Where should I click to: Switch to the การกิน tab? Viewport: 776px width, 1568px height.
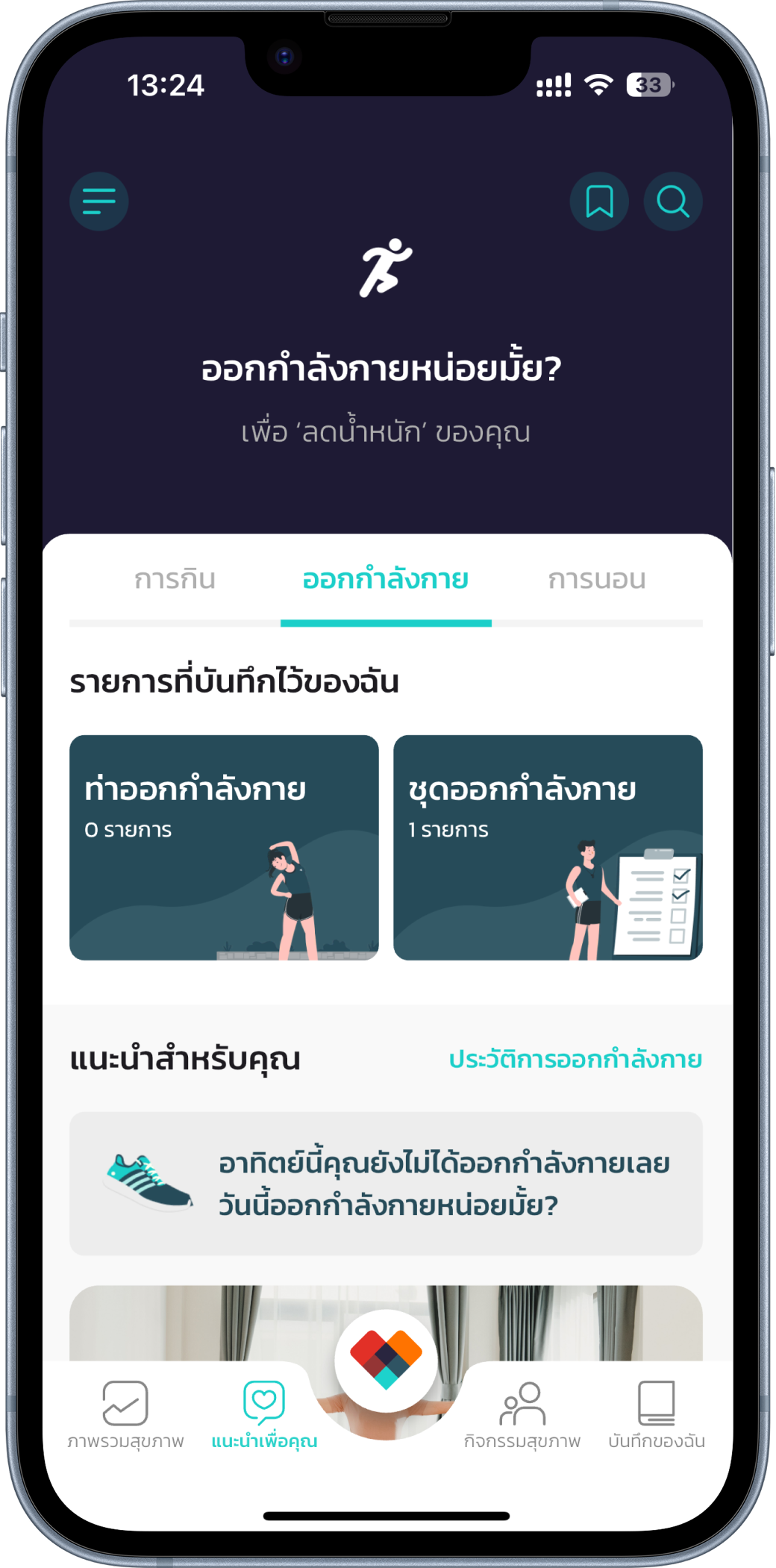point(175,580)
